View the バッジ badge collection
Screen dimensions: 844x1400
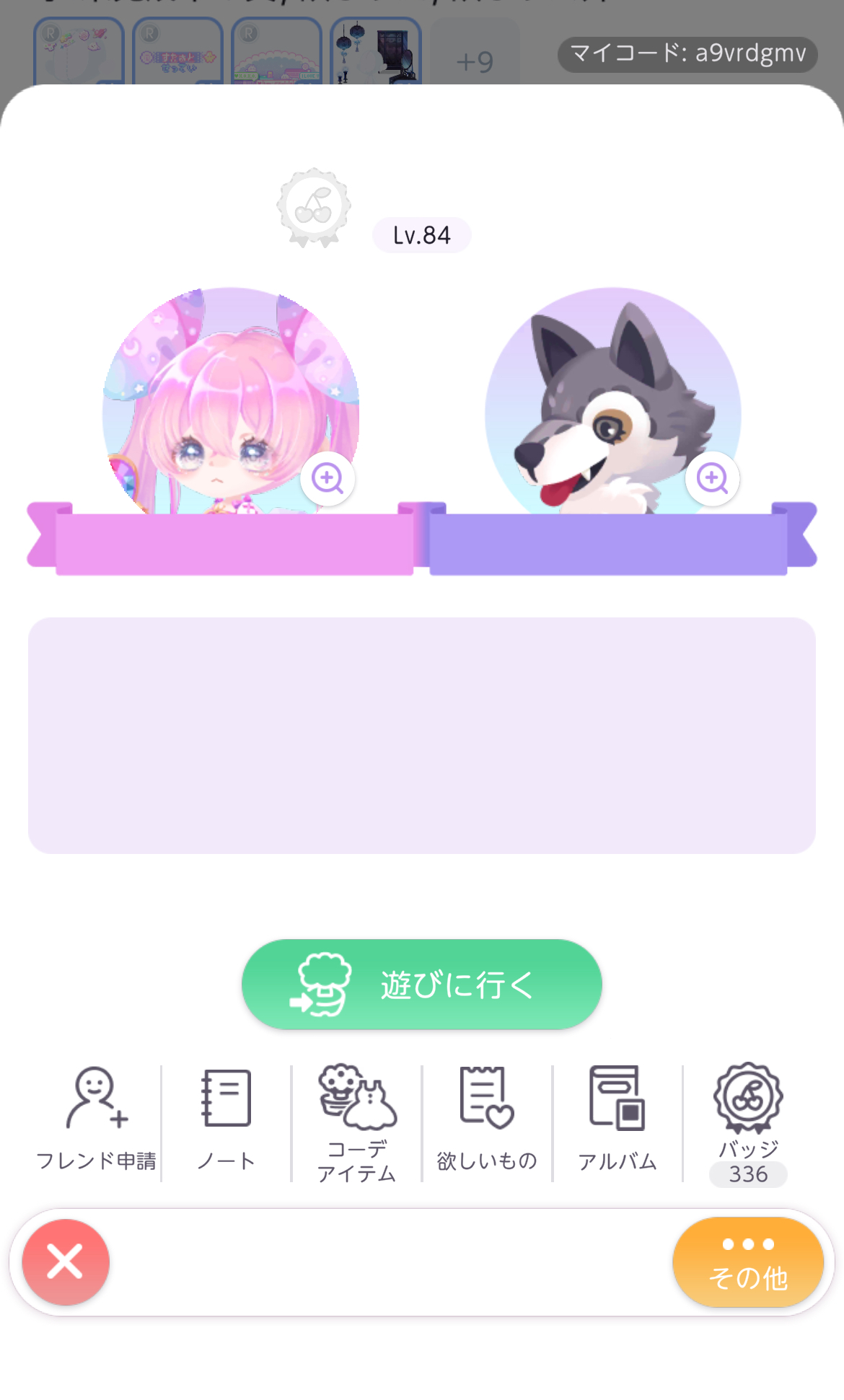[748, 1122]
